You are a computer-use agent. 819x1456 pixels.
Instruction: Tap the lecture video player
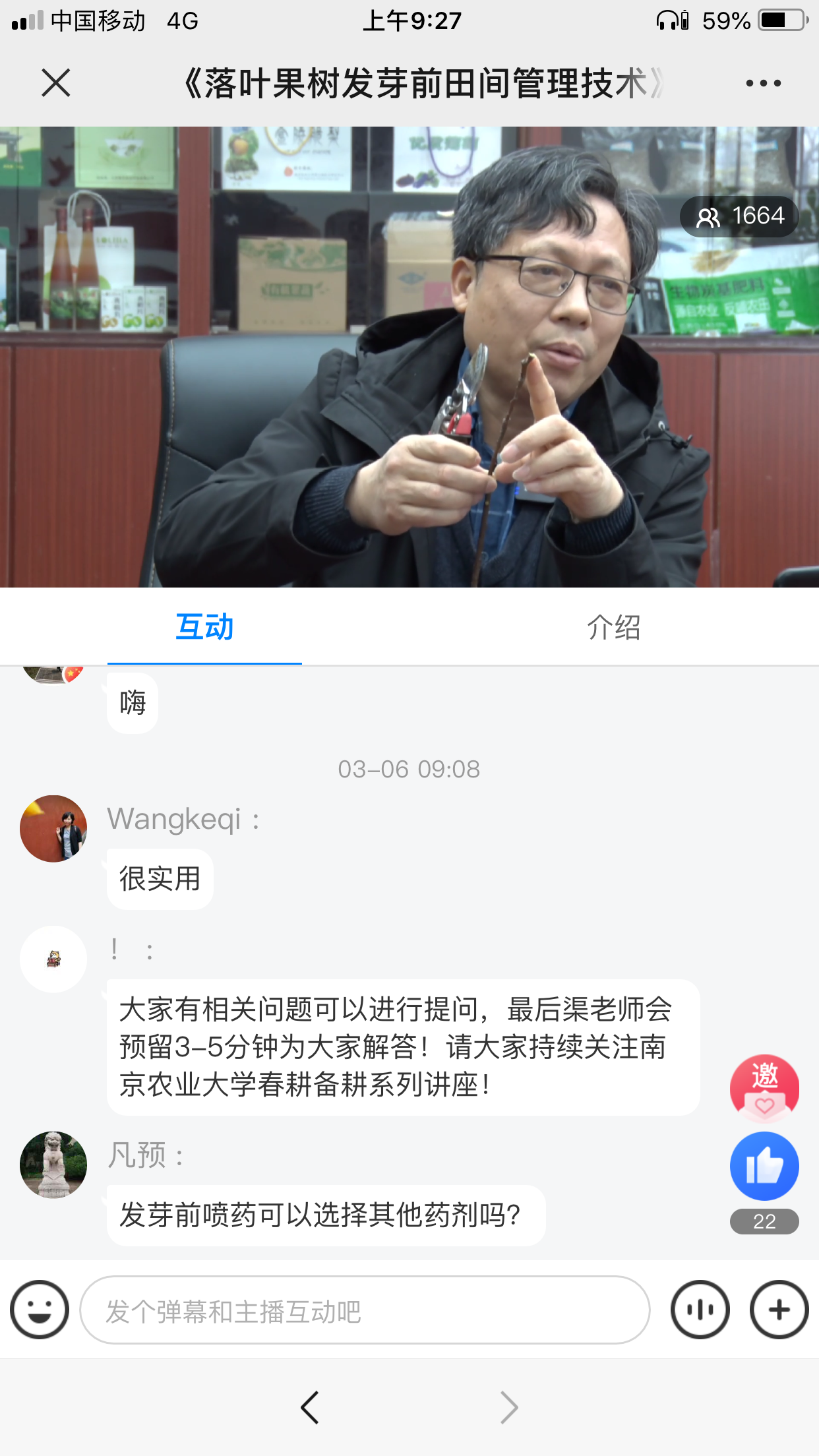click(x=409, y=356)
